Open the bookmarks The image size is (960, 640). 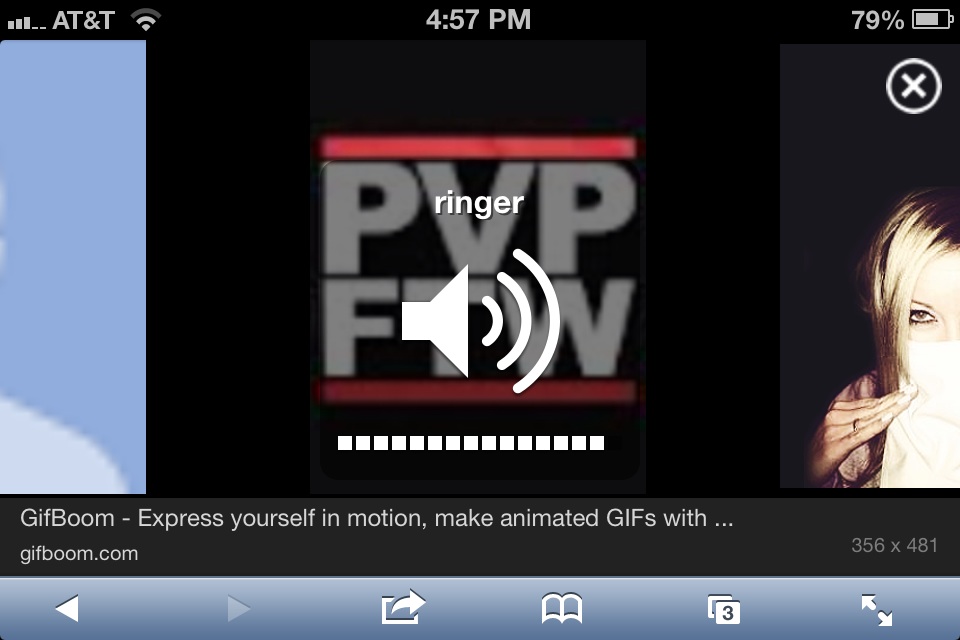(562, 608)
